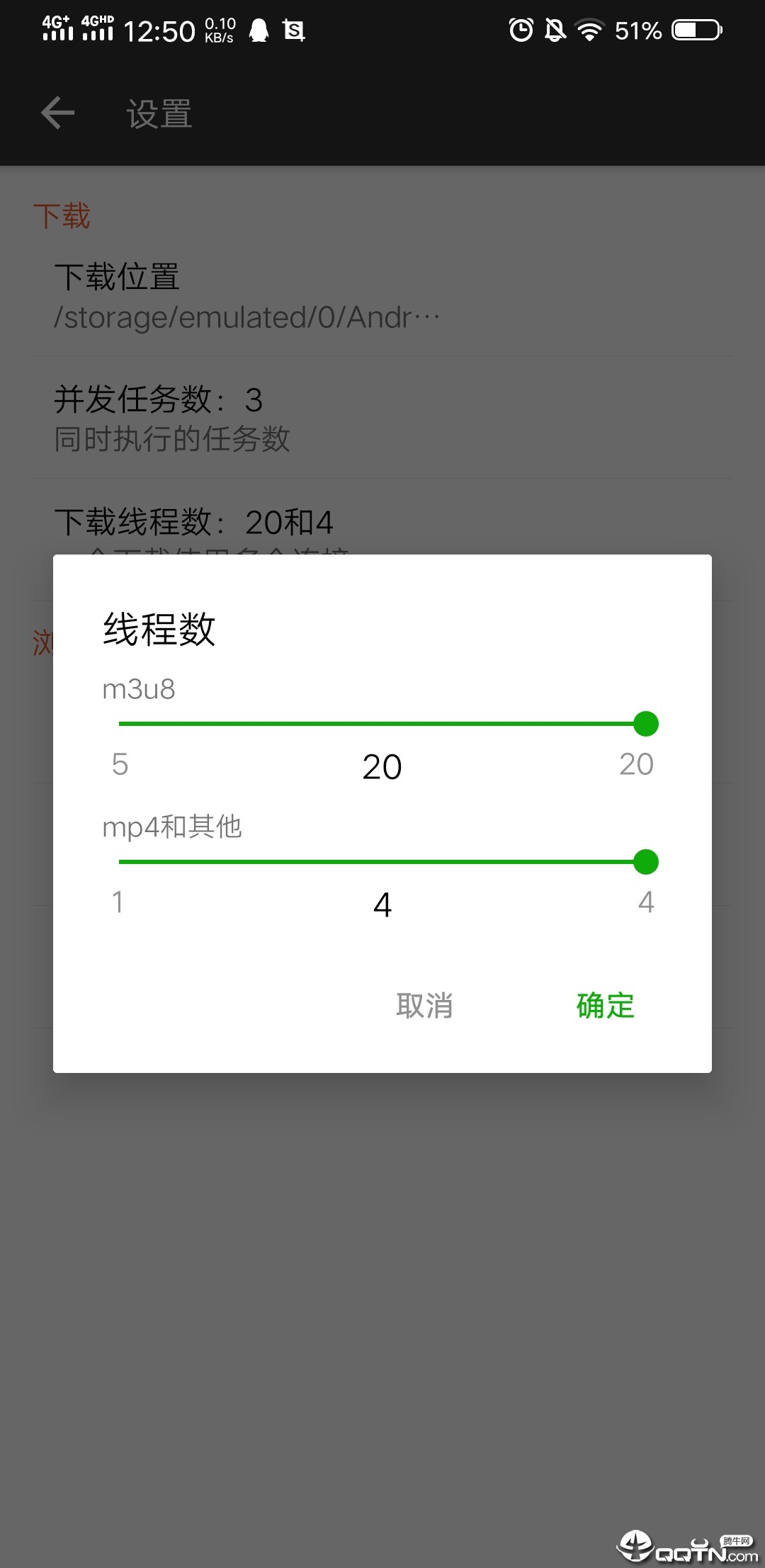The height and width of the screenshot is (1568, 765).
Task: Tap 确定 to confirm thread counts
Action: click(605, 1005)
